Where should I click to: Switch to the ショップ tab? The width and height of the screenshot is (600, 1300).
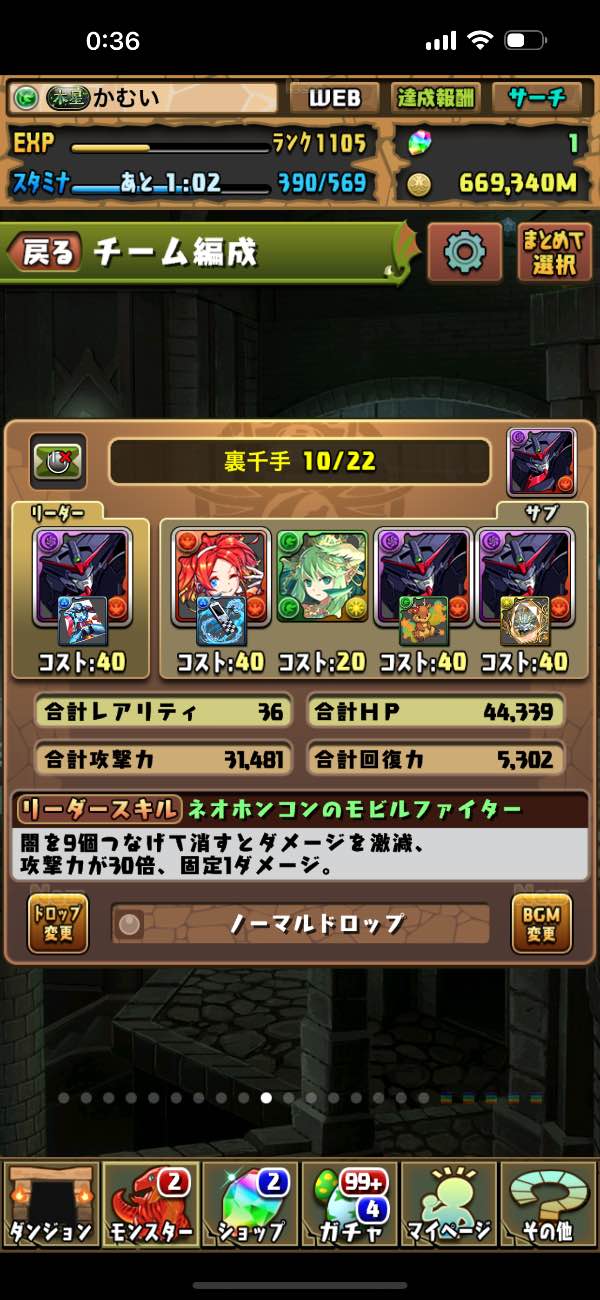250,1205
